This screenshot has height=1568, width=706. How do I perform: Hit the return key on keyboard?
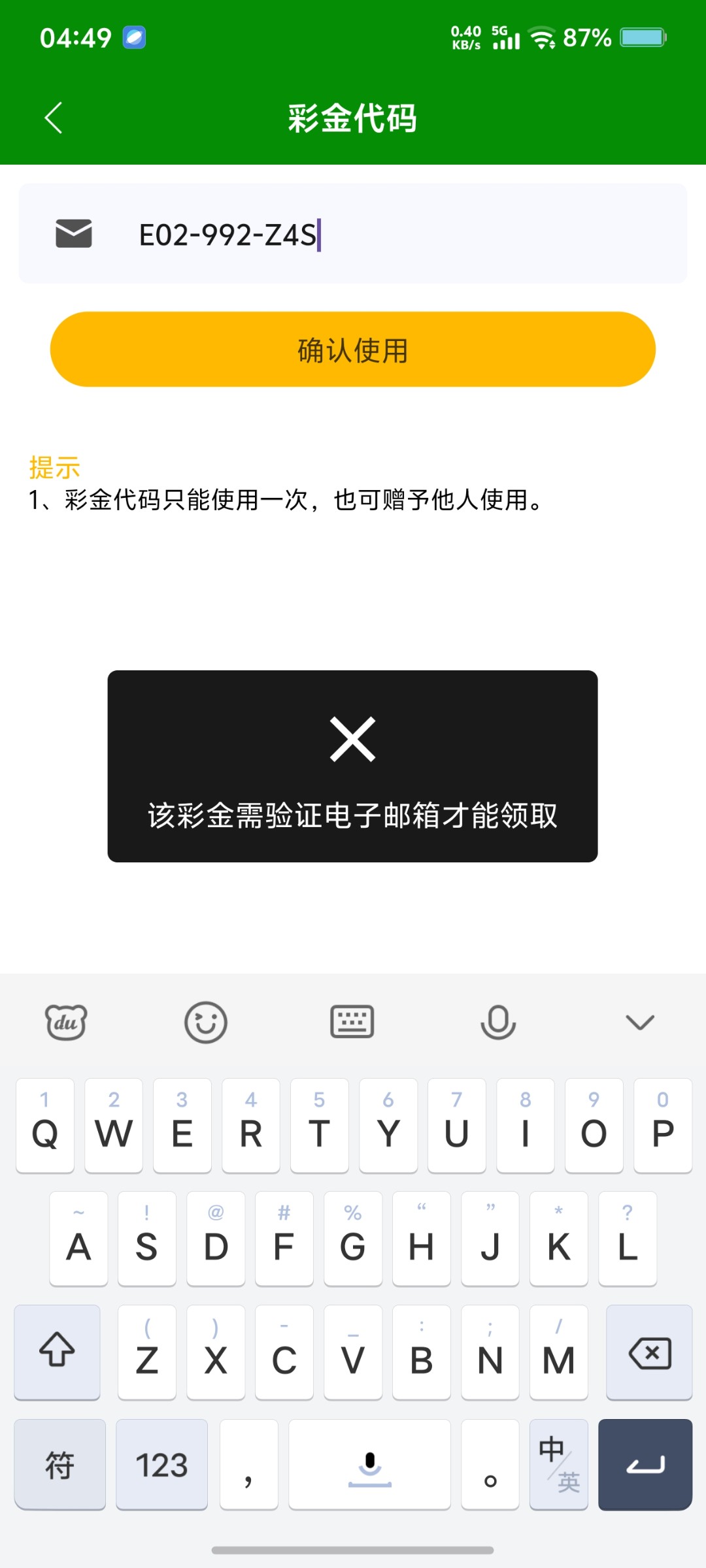point(645,1465)
